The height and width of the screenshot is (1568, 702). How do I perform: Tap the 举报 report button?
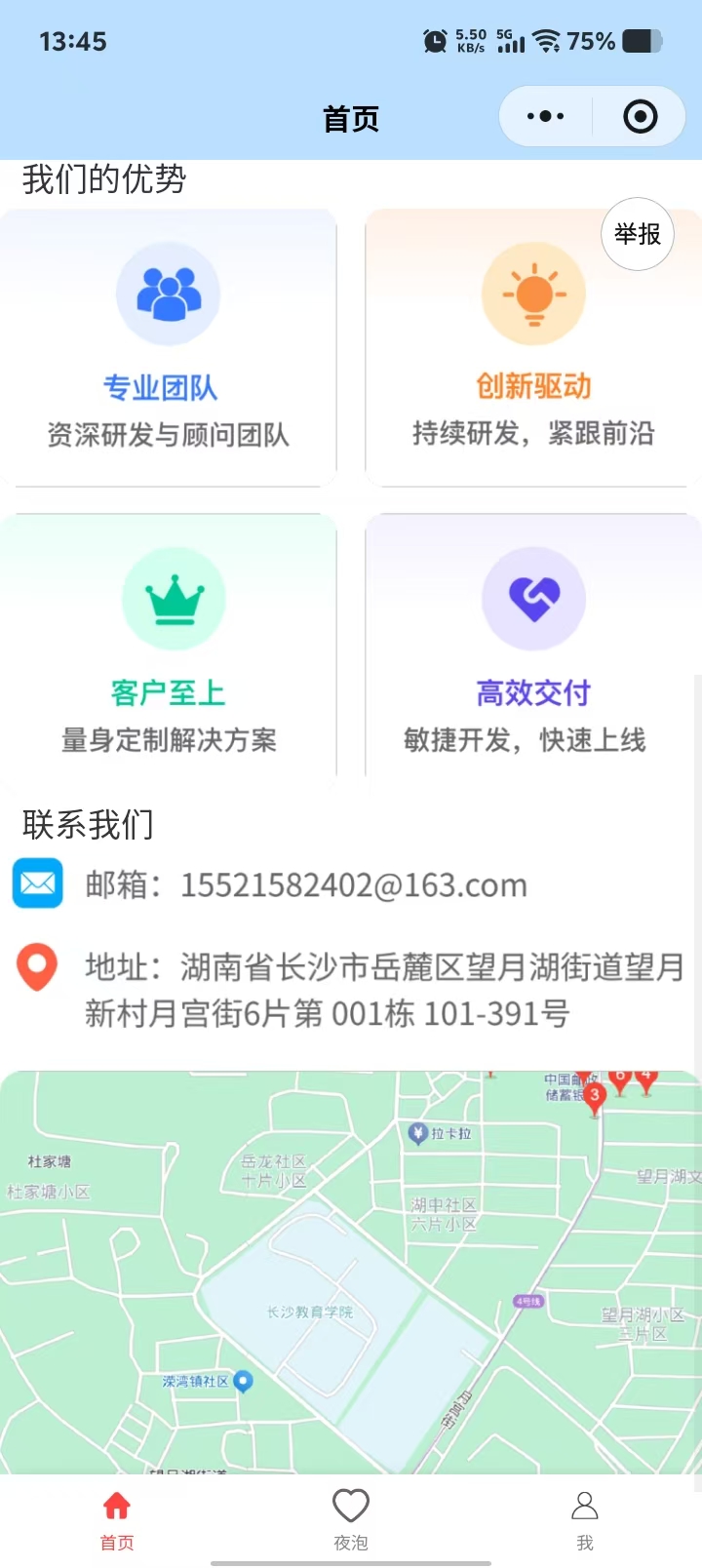[638, 234]
